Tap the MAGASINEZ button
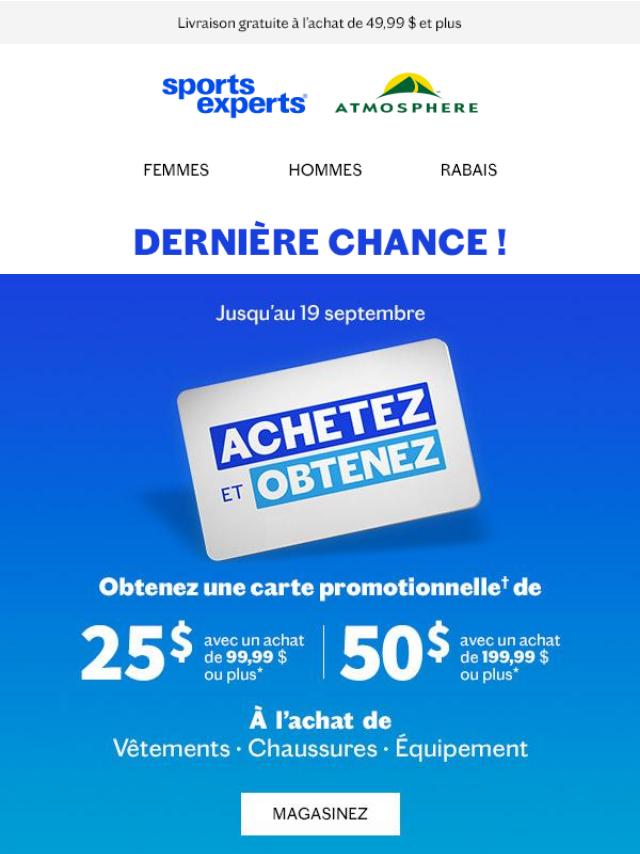This screenshot has height=854, width=640. pyautogui.click(x=320, y=814)
